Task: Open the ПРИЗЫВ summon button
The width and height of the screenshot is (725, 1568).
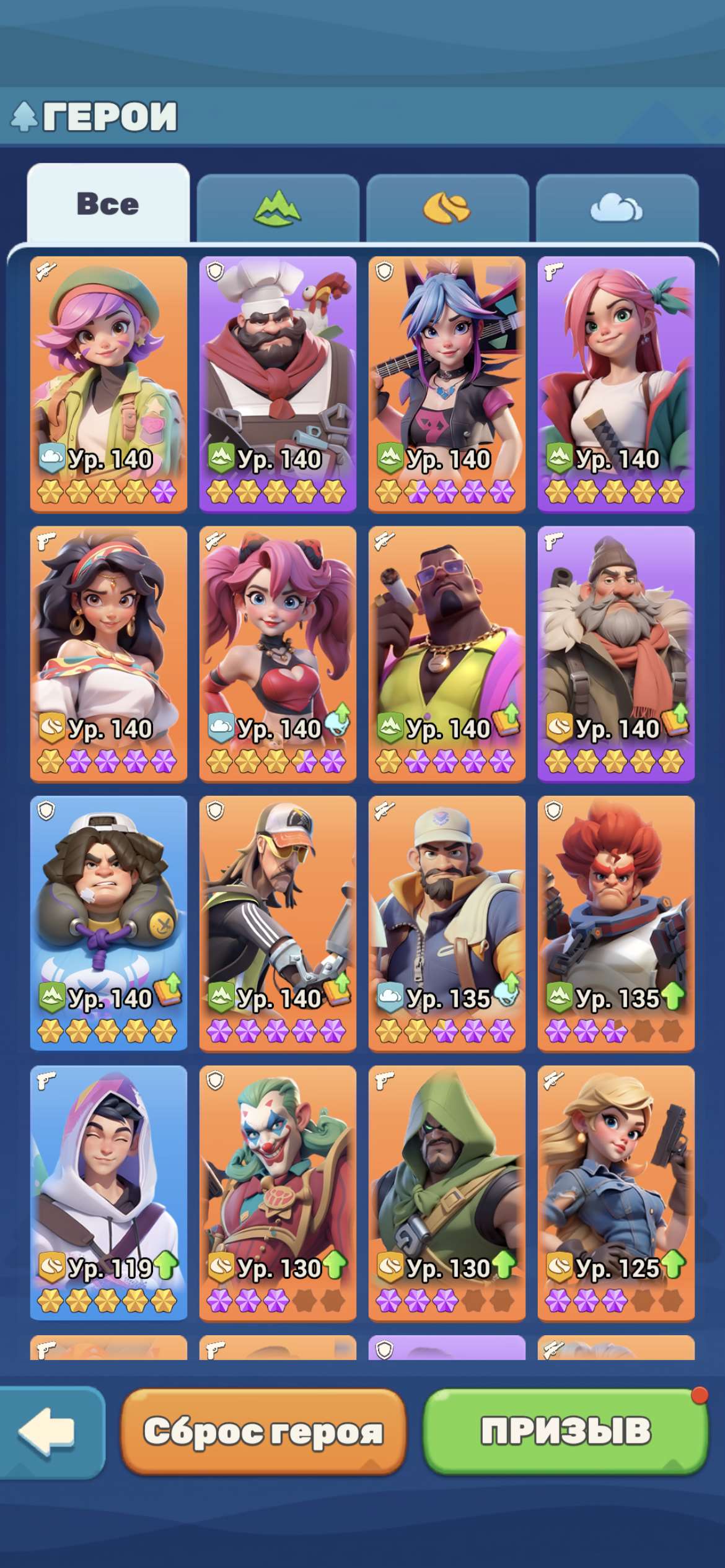Action: [565, 1431]
